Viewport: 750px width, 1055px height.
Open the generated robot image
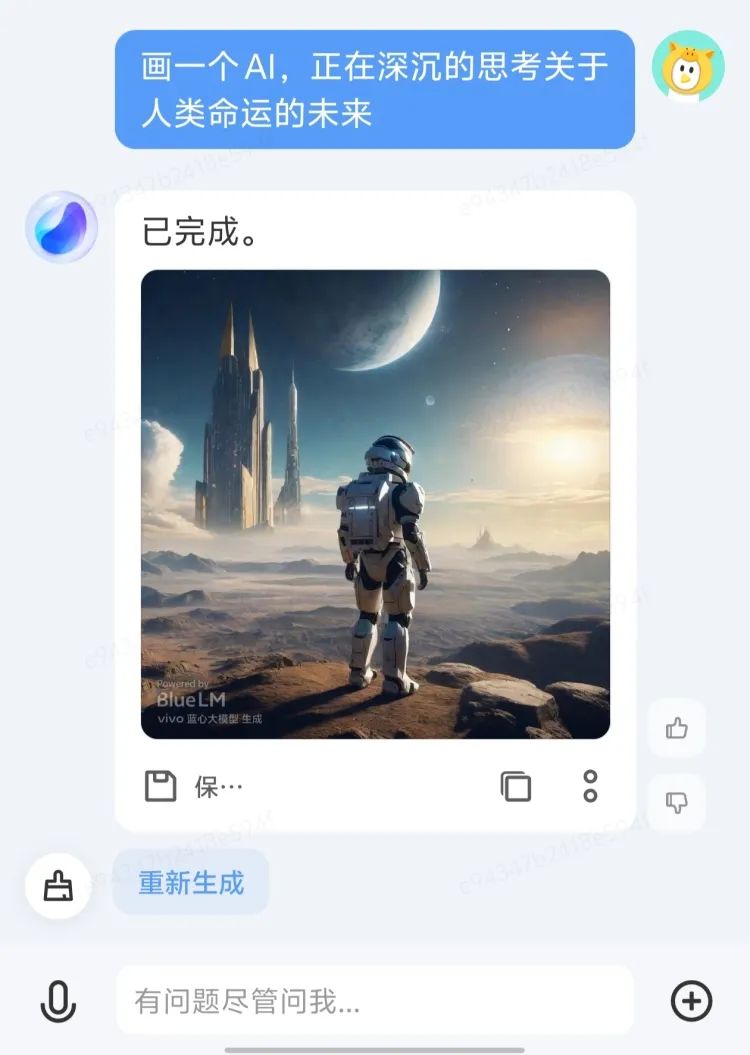(375, 504)
